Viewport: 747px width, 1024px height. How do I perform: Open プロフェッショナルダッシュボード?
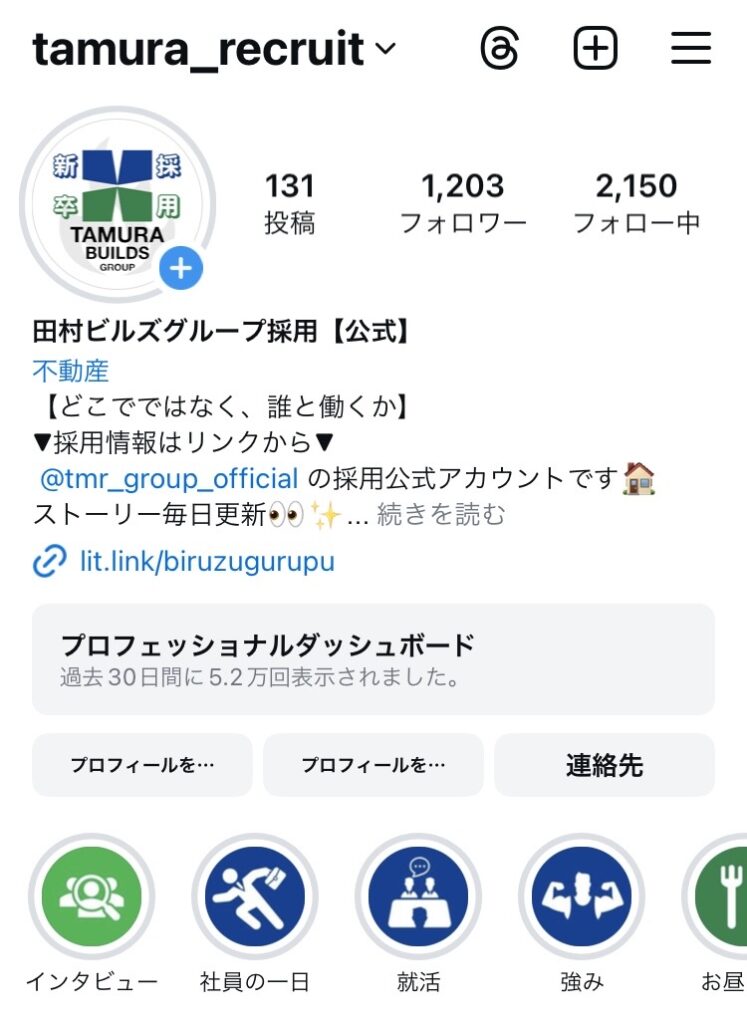(373, 659)
